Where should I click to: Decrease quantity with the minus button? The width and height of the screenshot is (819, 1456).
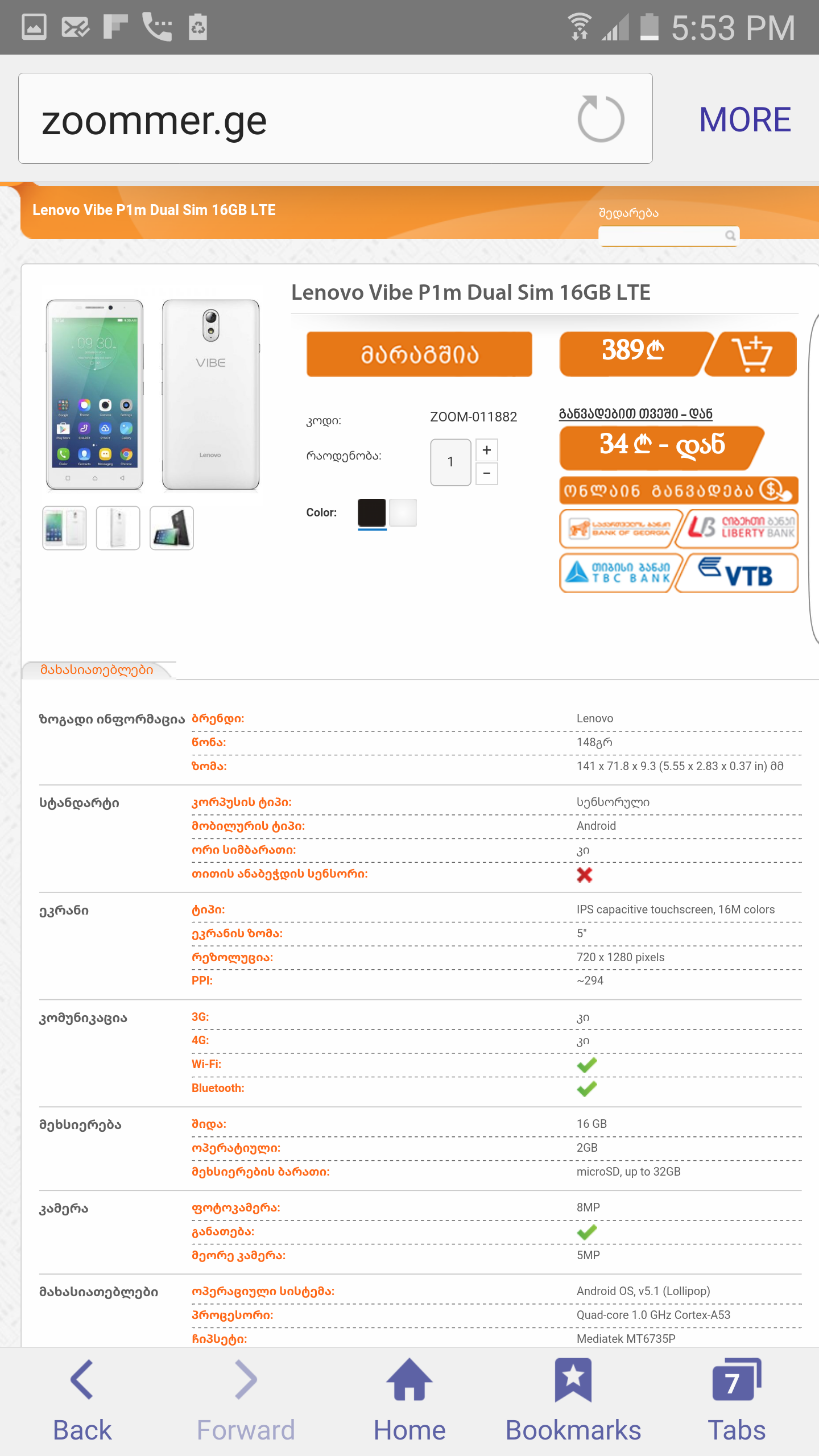point(487,474)
